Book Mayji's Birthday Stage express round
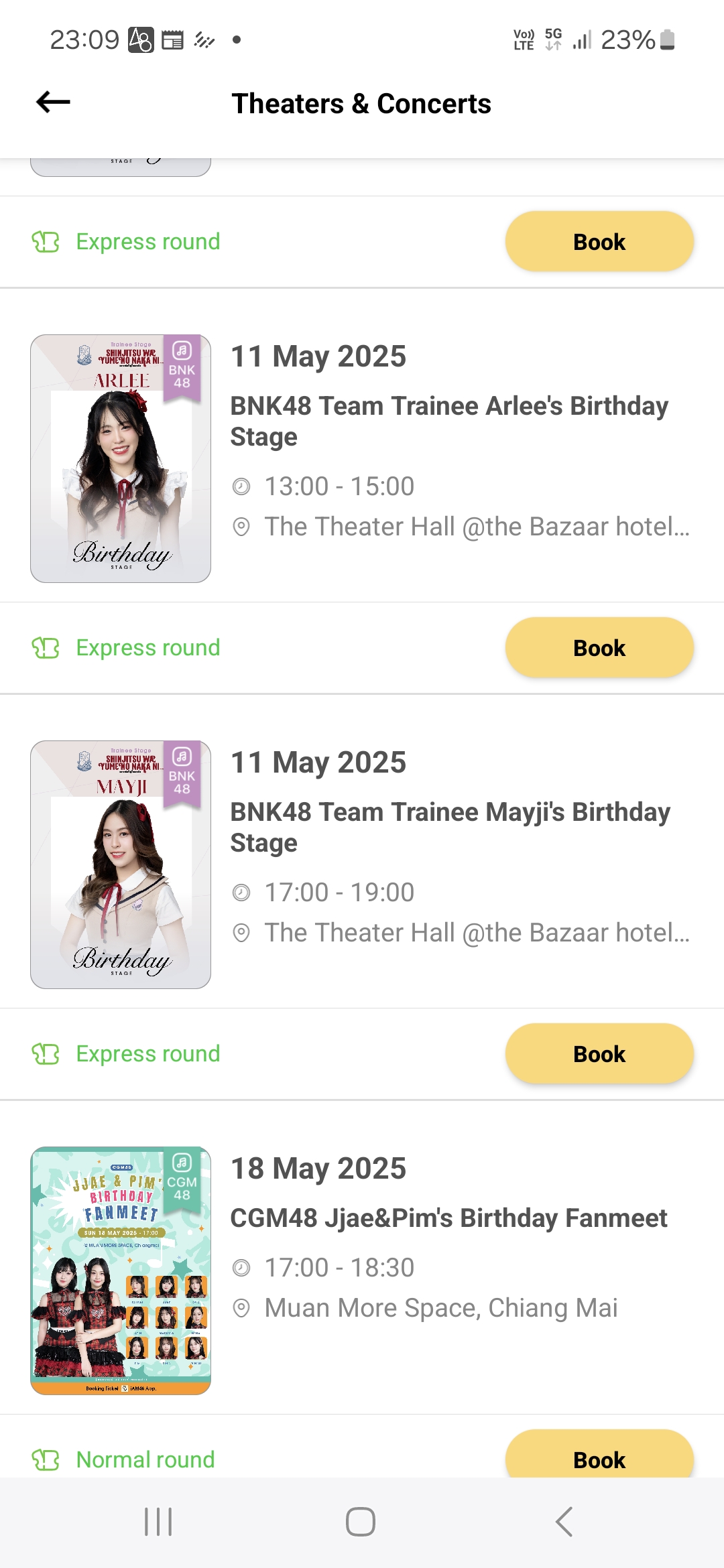Viewport: 724px width, 1568px height. (599, 1053)
